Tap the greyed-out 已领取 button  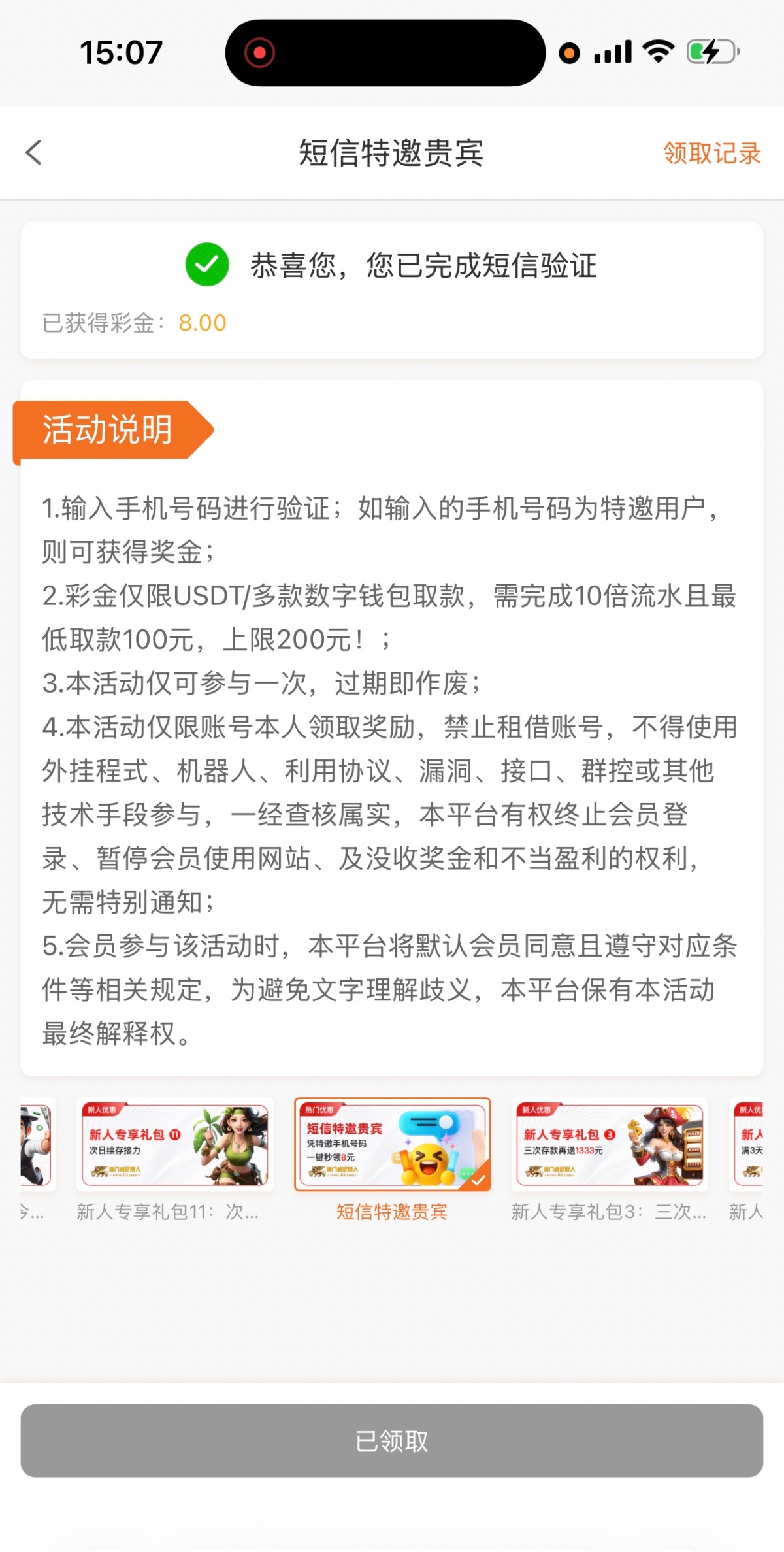[x=392, y=1440]
